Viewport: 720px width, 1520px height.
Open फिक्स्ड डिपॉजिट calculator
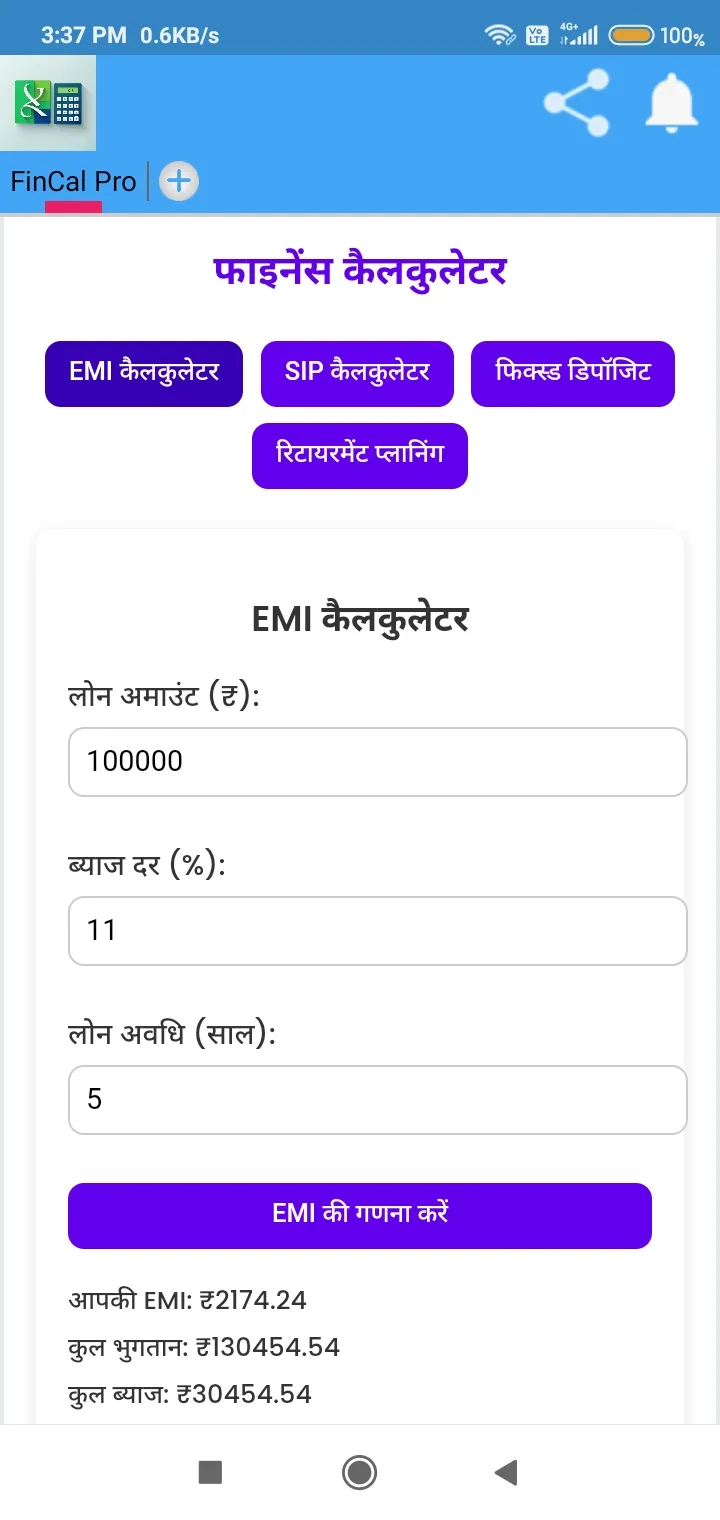(x=572, y=373)
